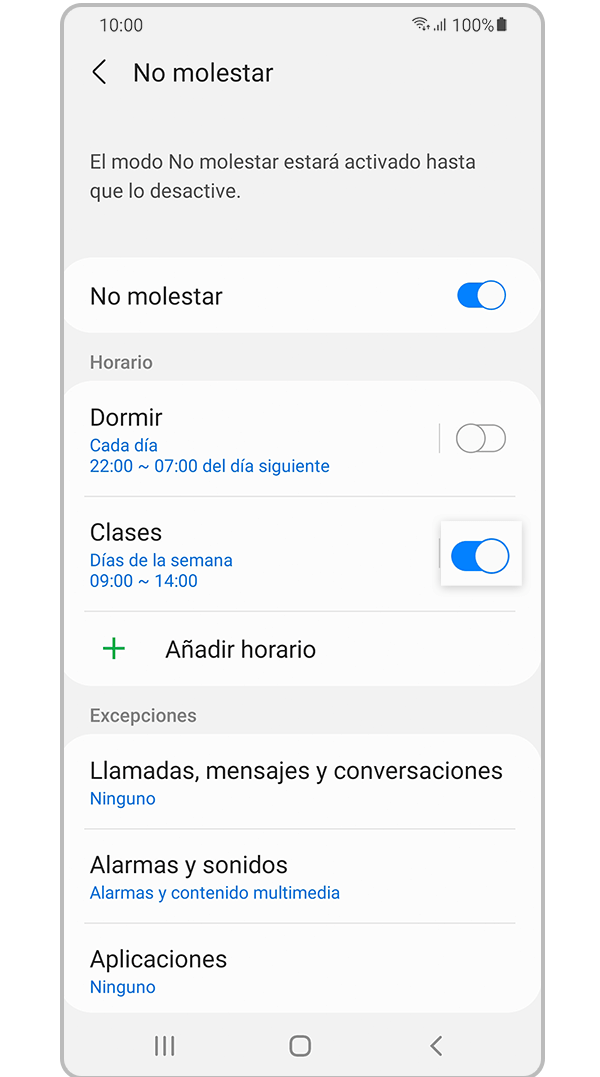The height and width of the screenshot is (1077, 600).
Task: Open recent apps from navigation bar
Action: tap(165, 1046)
